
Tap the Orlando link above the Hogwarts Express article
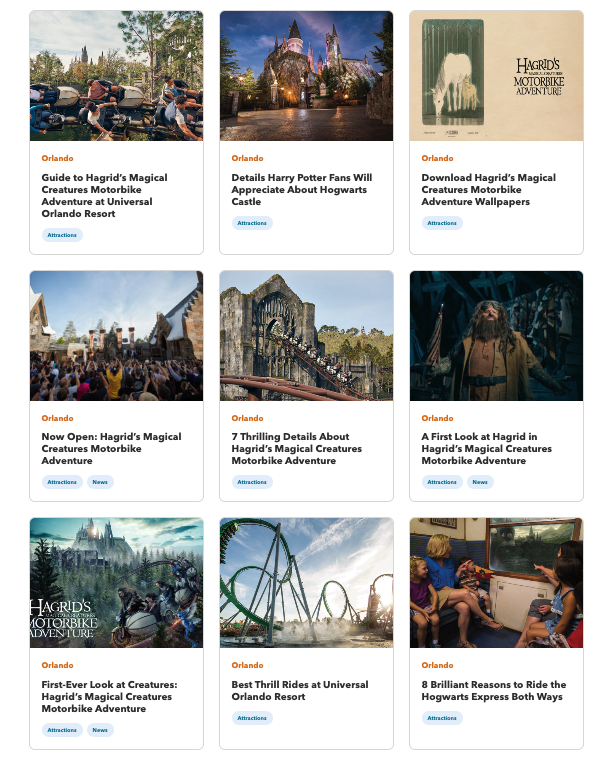tap(437, 665)
